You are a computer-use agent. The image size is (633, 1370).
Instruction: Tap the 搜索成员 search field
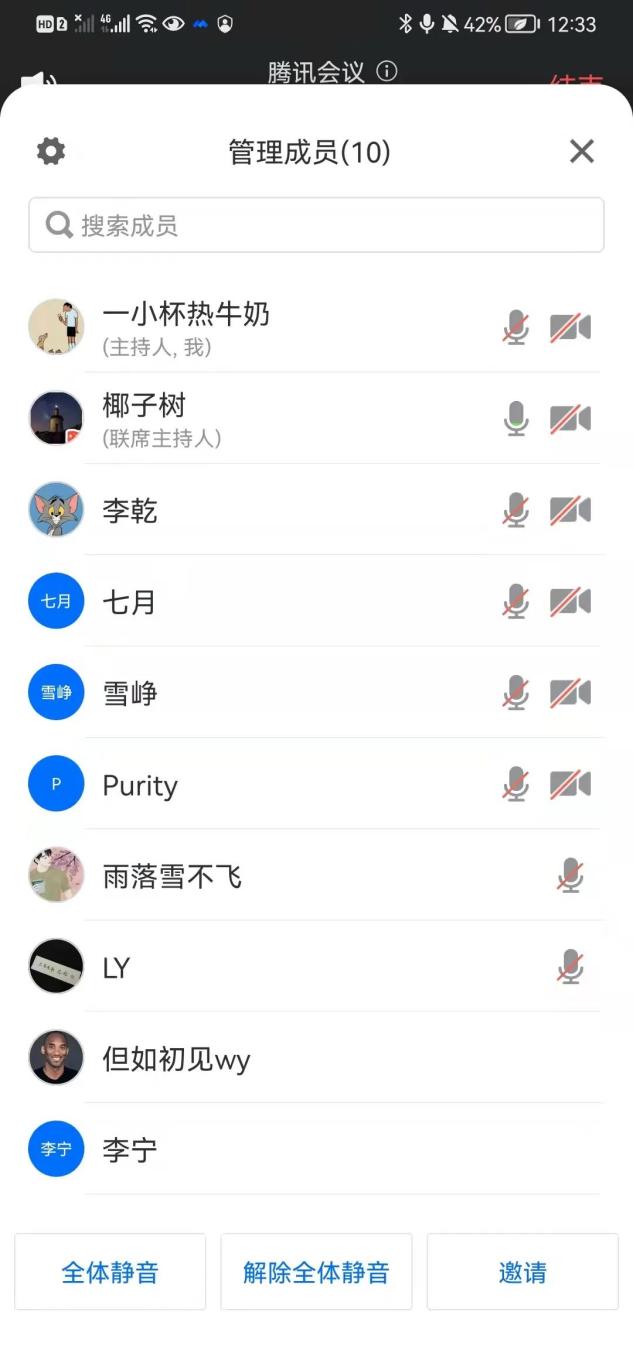[x=316, y=225]
